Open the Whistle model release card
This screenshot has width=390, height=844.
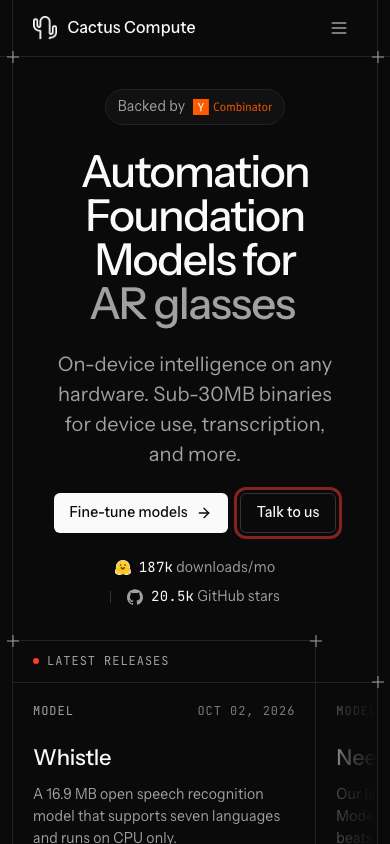tap(164, 763)
